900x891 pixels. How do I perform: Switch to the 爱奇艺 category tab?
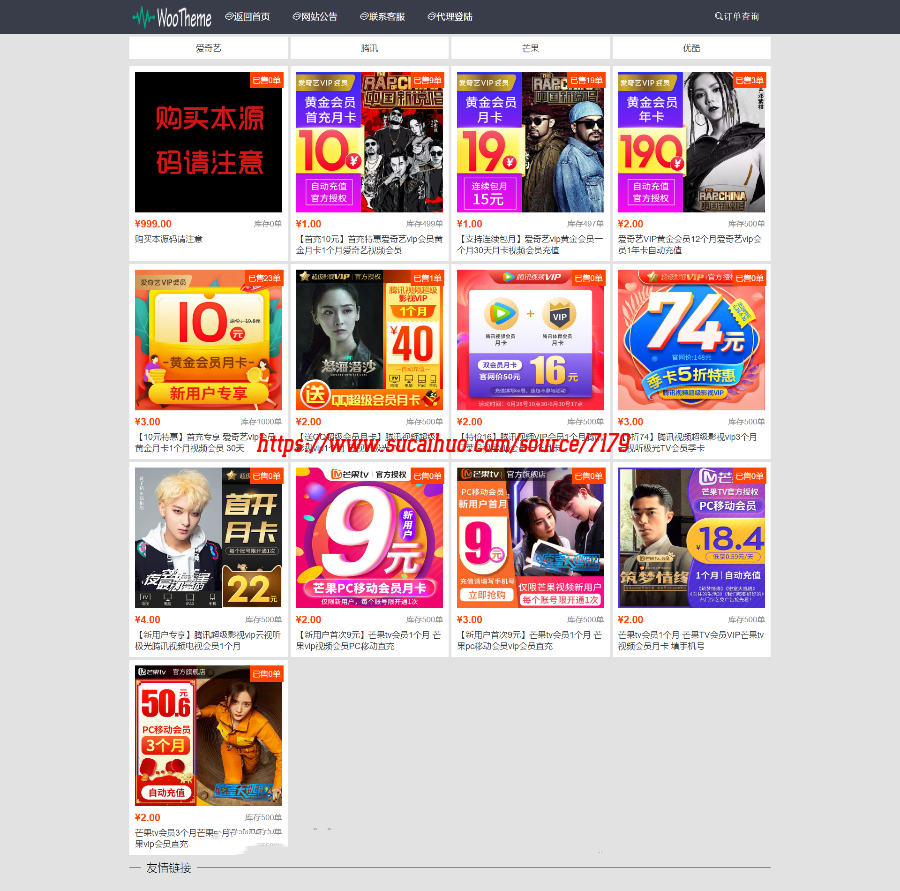[208, 48]
